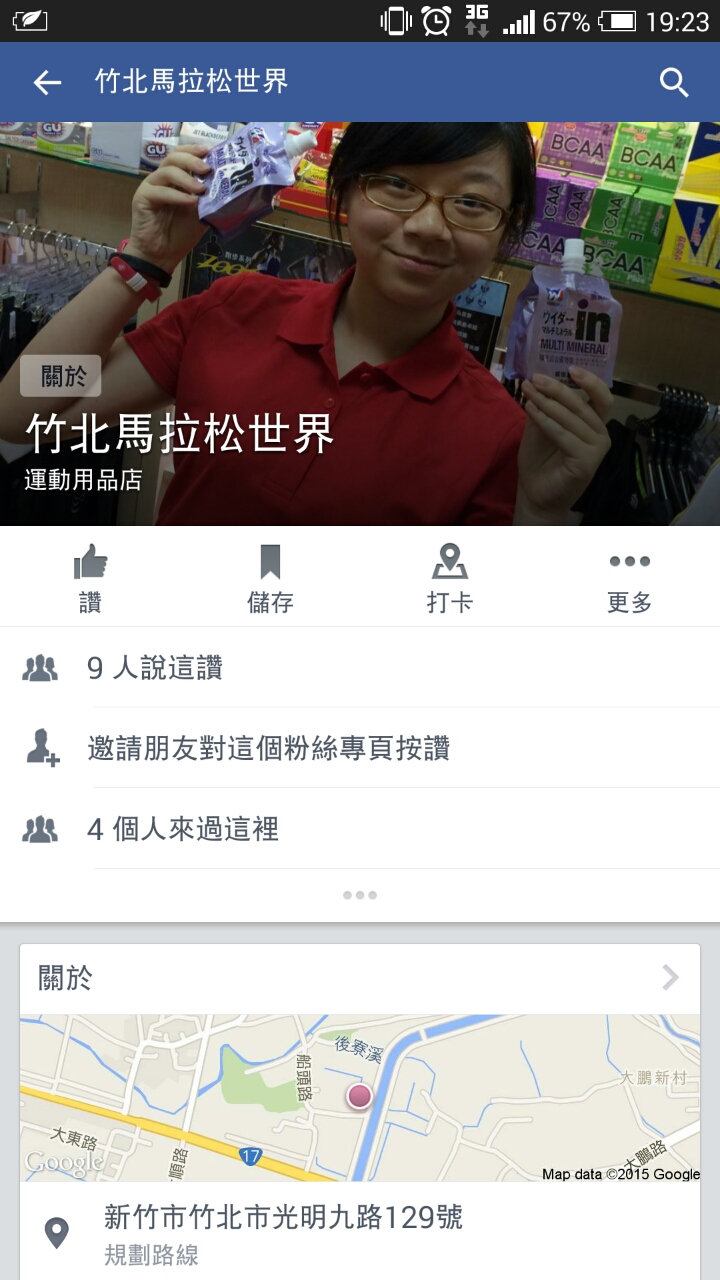The width and height of the screenshot is (720, 1280).
Task: Invite friends via 邀請朋友對這個粉絲專頁按讚
Action: [x=360, y=748]
